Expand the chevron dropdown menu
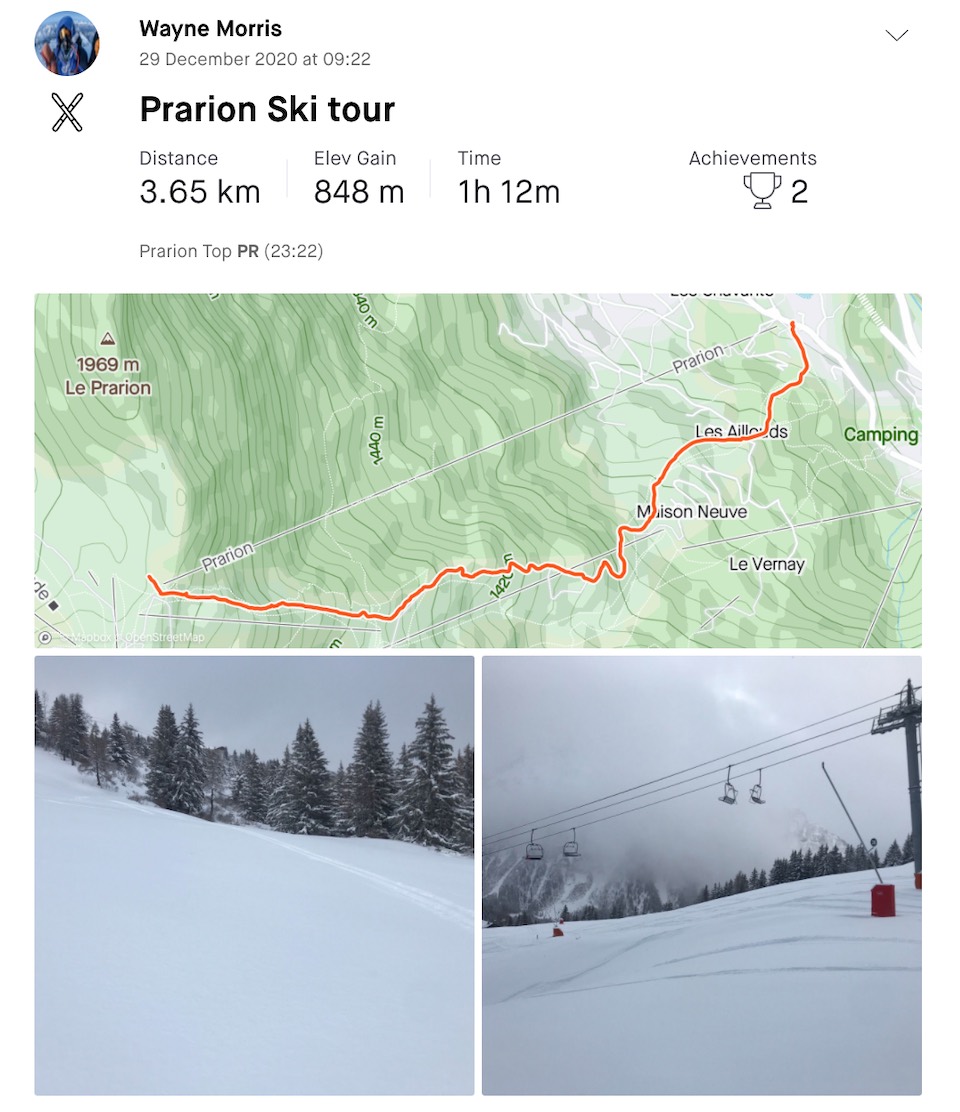 (x=897, y=35)
